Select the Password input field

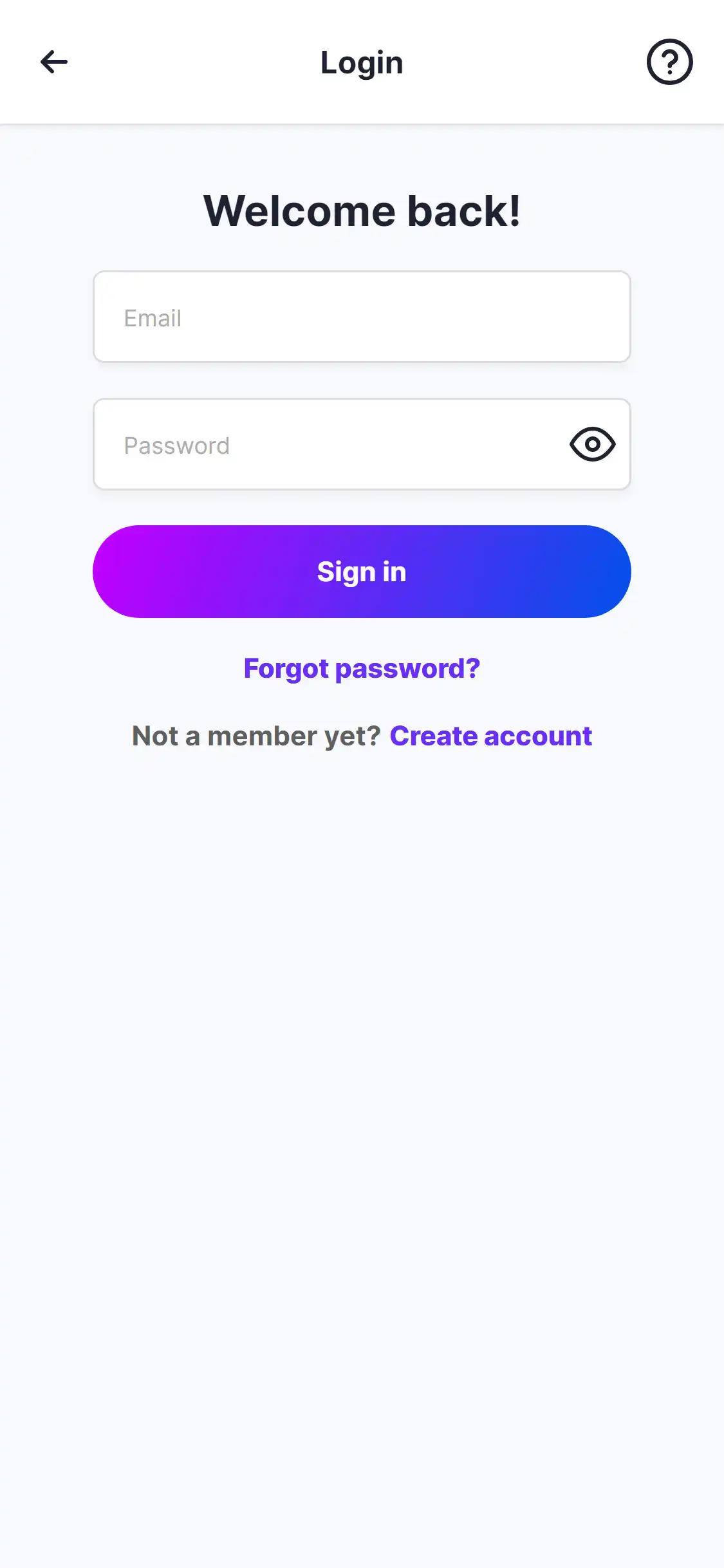coord(328,444)
